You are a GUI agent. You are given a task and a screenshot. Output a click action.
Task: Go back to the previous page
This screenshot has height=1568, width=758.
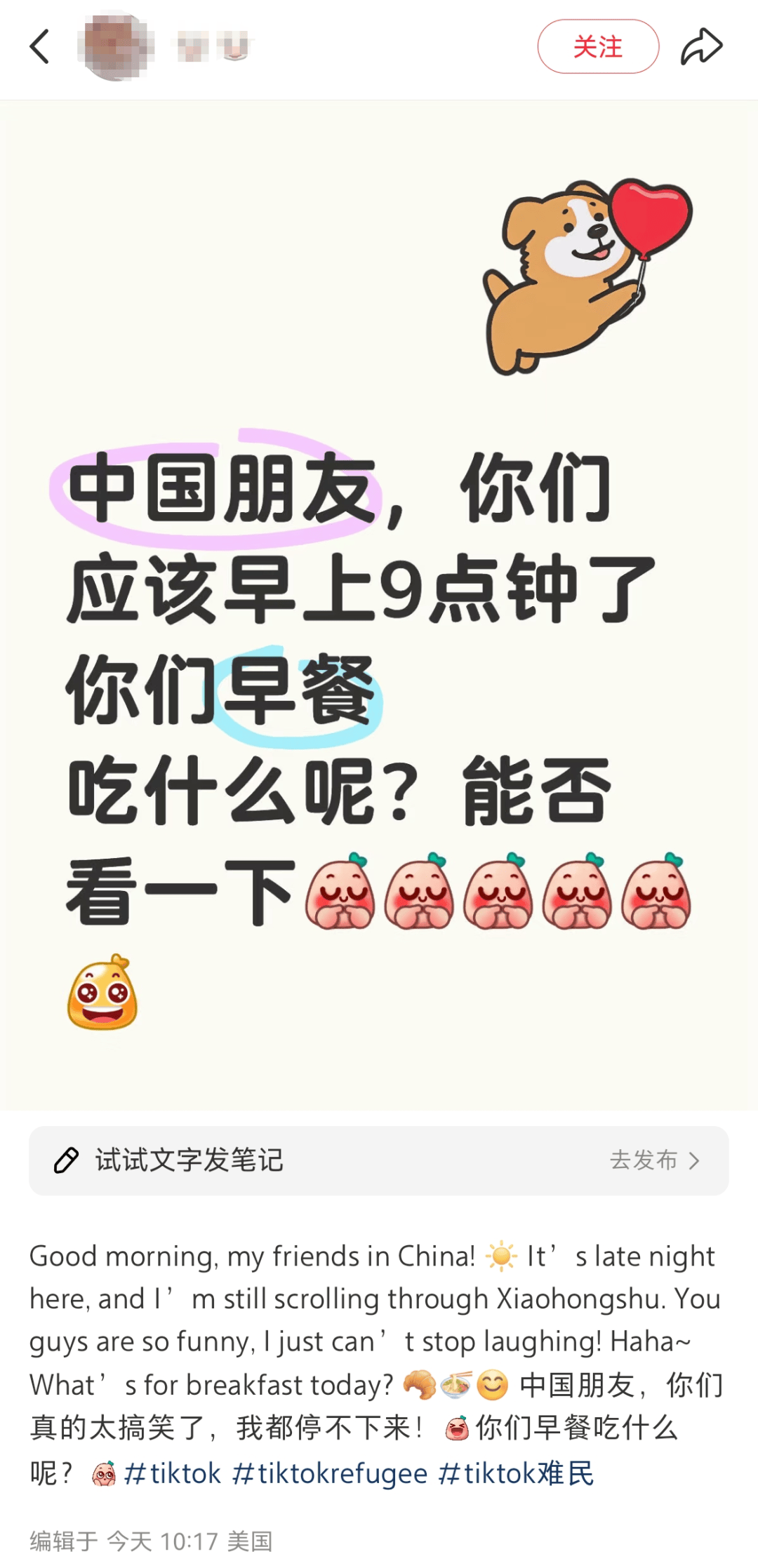tap(40, 47)
